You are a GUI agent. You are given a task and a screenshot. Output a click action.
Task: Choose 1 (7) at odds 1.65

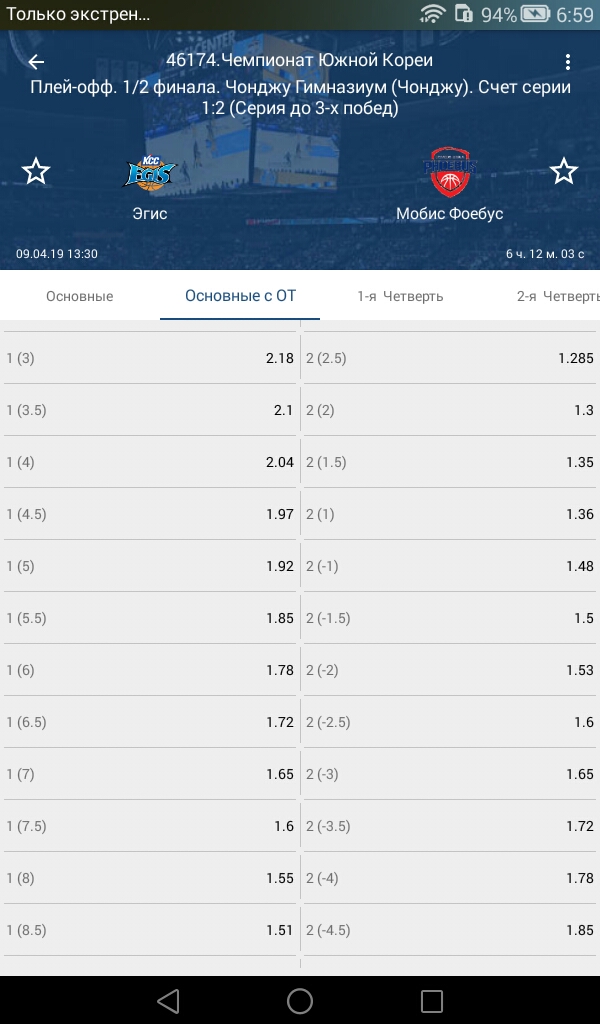click(150, 774)
